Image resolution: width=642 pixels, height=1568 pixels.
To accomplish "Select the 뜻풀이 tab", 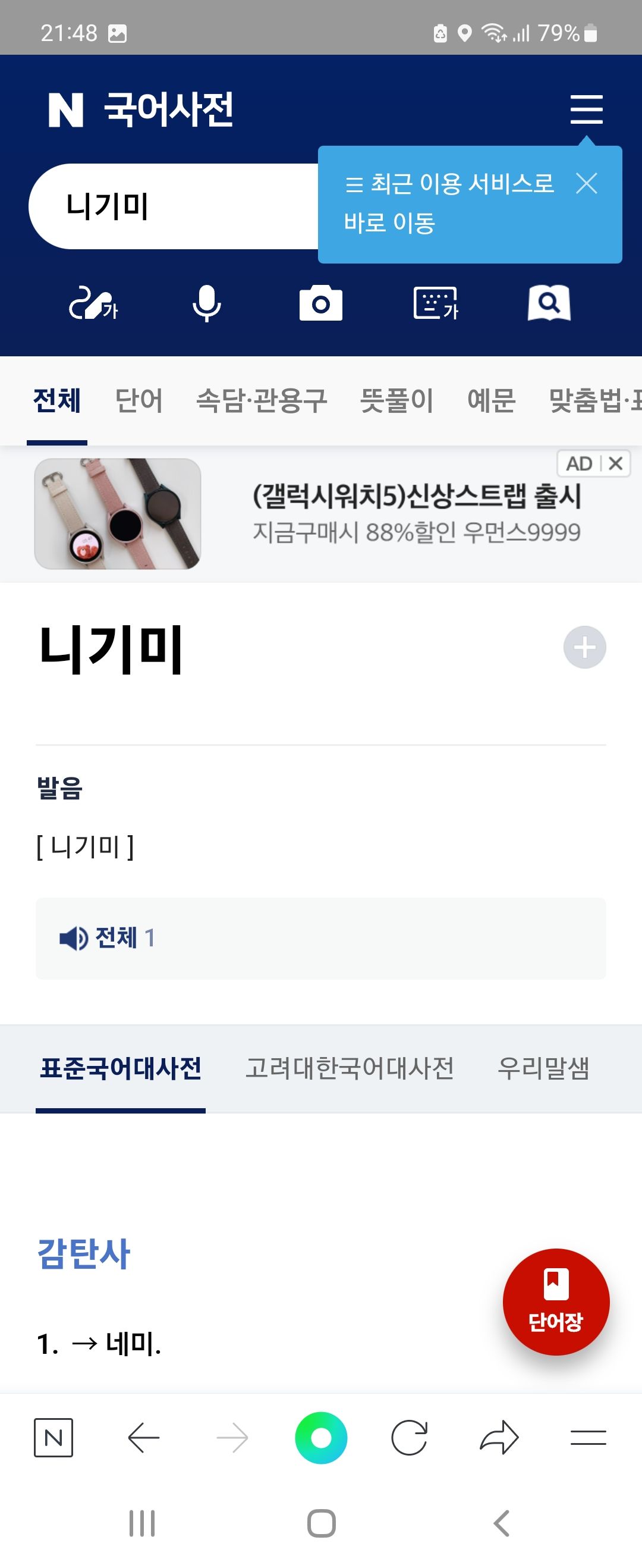I will 396,401.
